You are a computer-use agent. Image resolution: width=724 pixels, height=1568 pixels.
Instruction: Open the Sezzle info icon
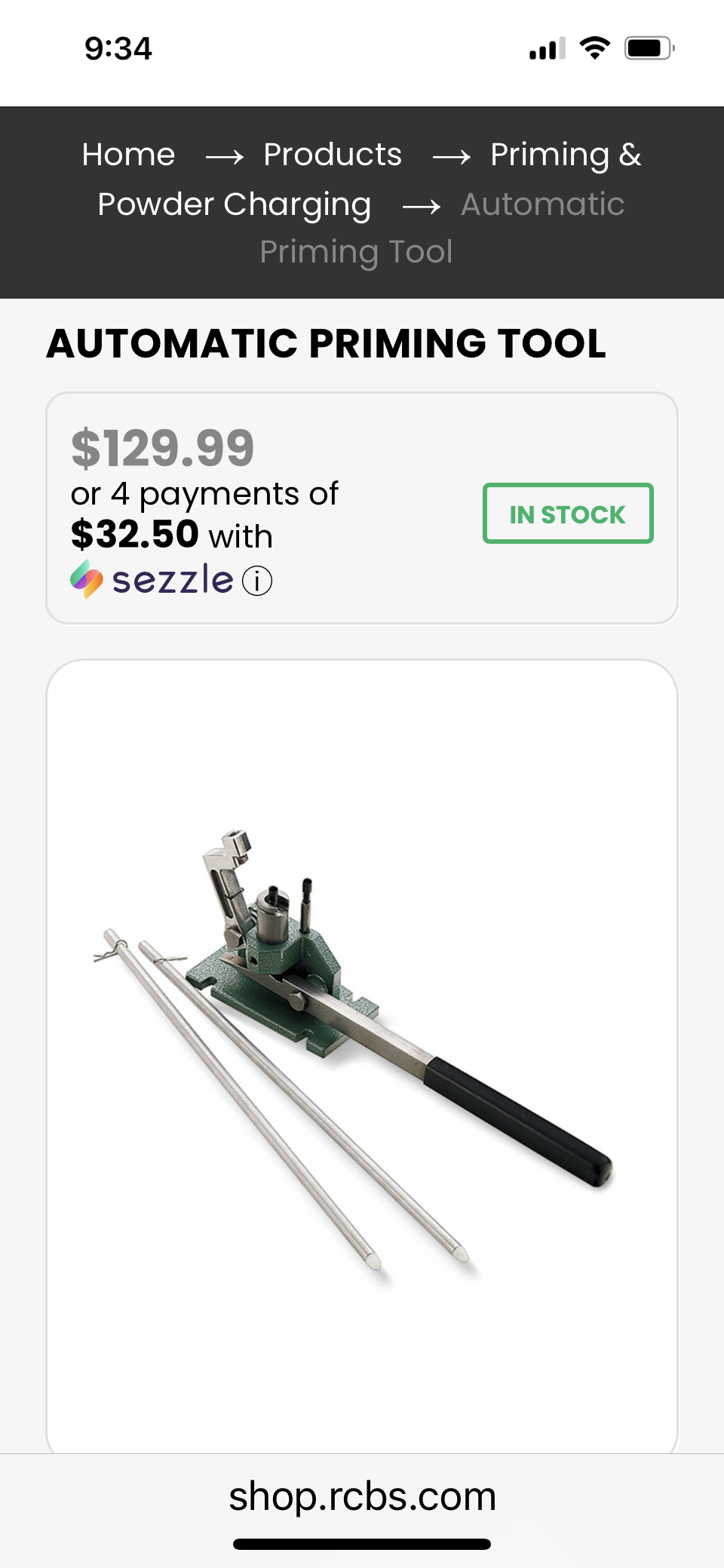coord(257,581)
